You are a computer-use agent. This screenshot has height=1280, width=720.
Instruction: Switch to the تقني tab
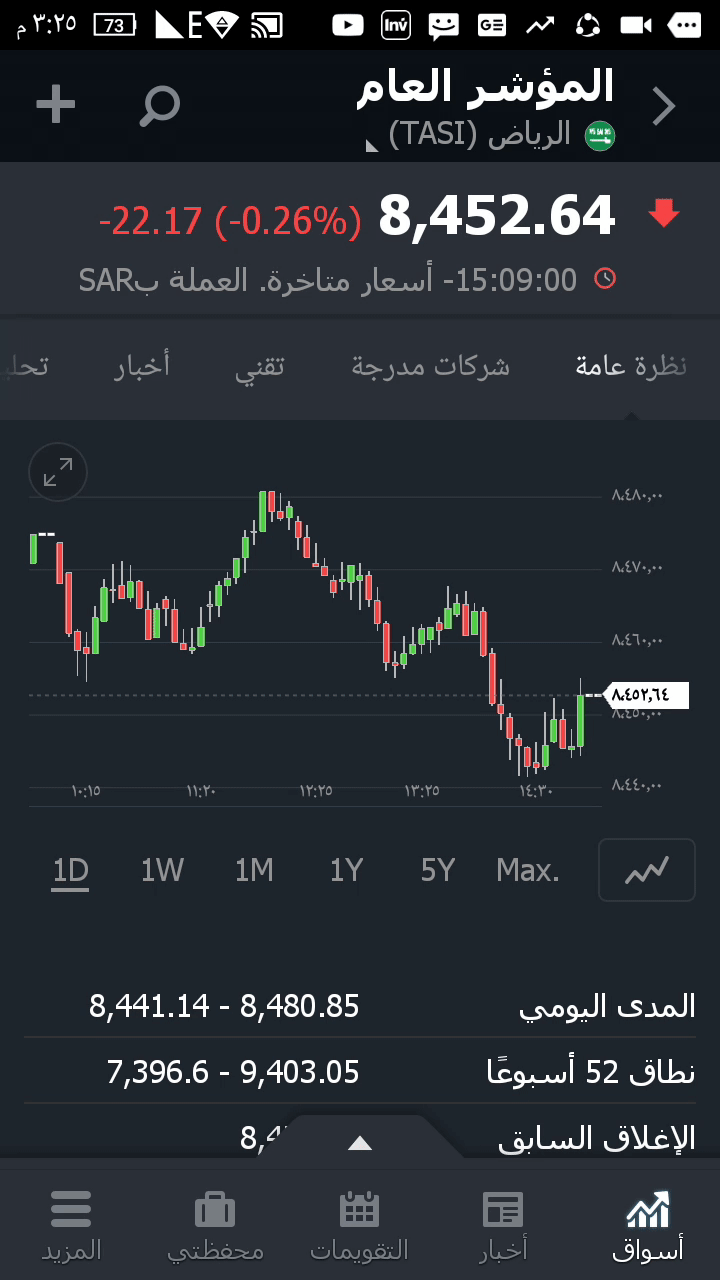click(260, 366)
